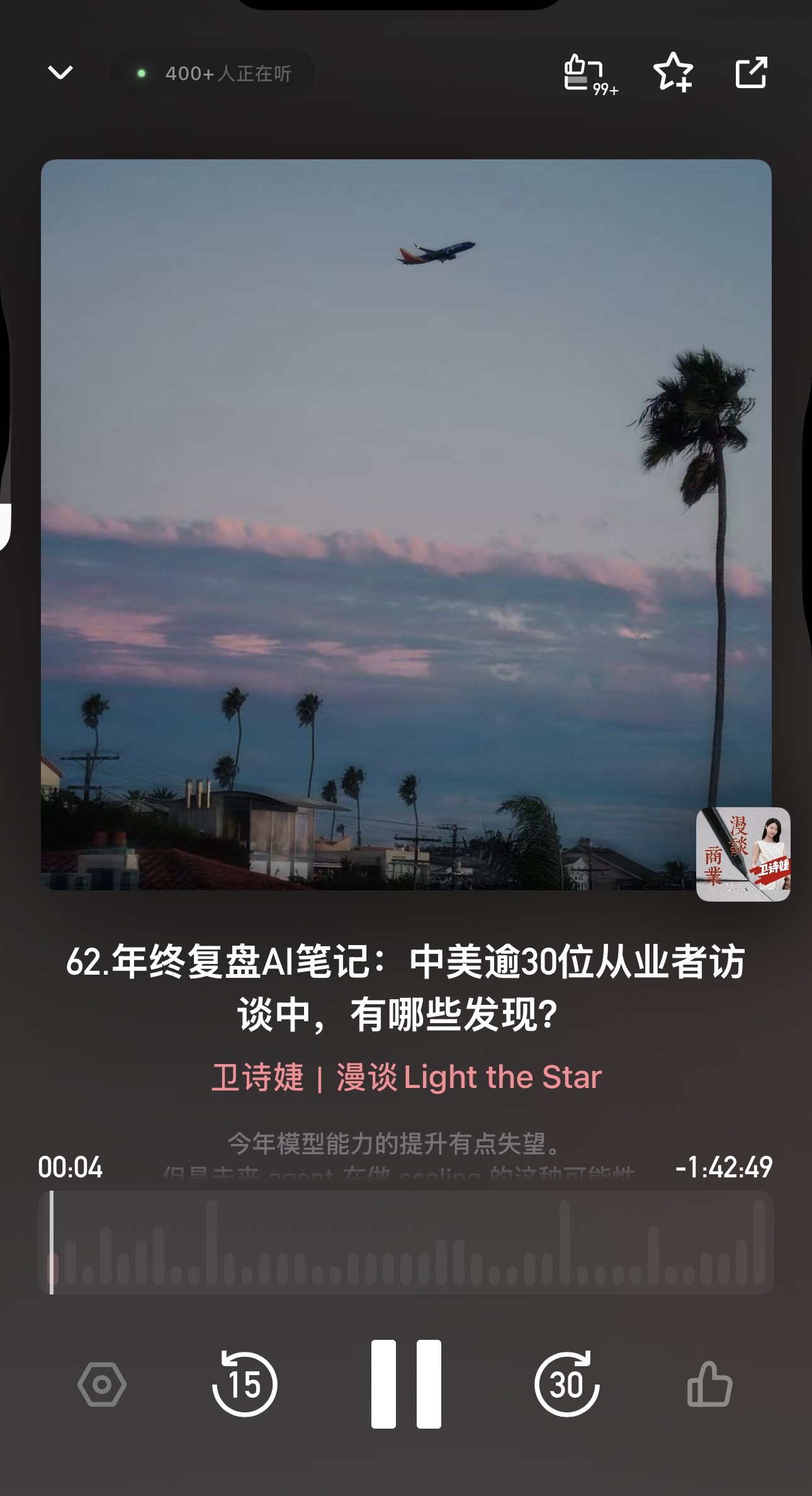Screen dimensions: 812x1496
Task: Rewind playback by 15 seconds
Action: pos(244,1385)
